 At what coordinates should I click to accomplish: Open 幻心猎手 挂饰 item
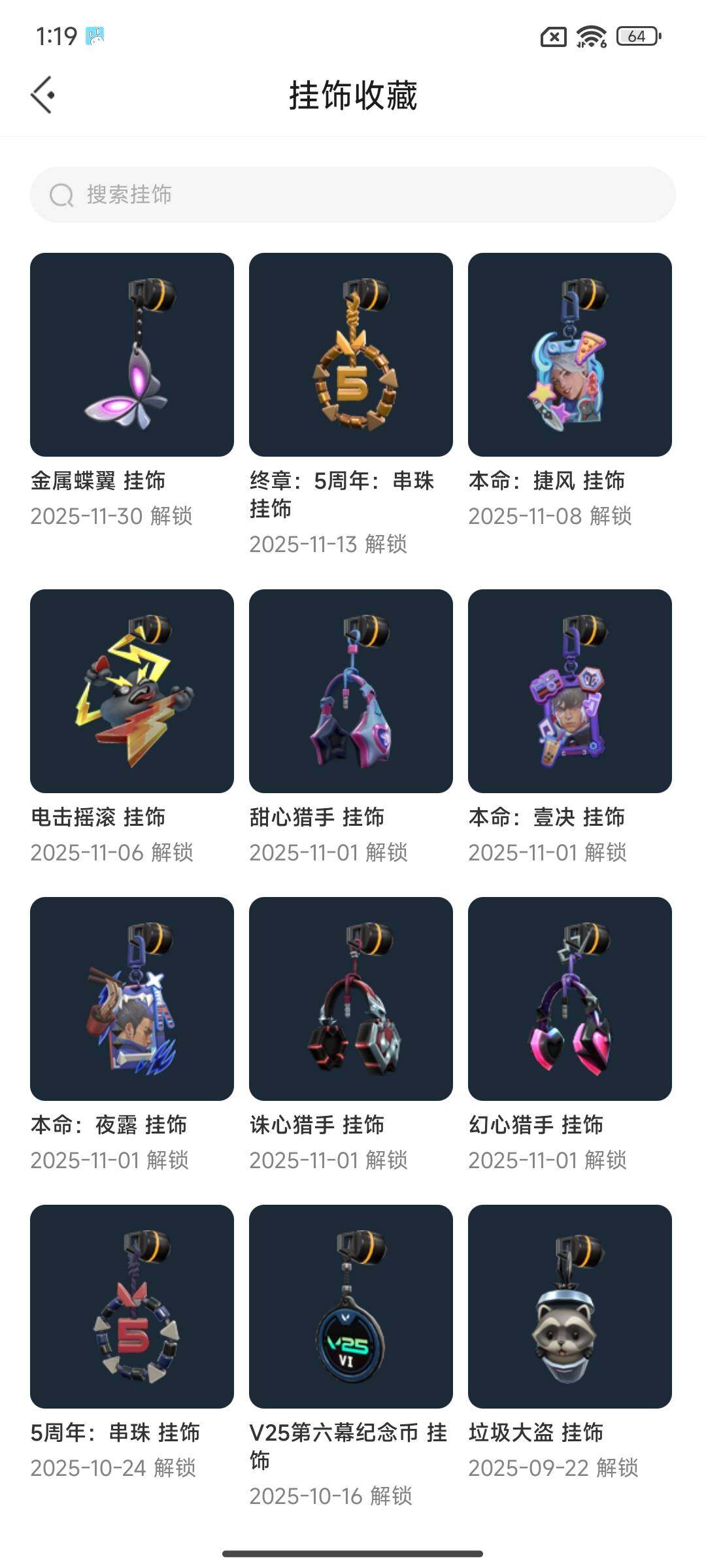coord(570,999)
